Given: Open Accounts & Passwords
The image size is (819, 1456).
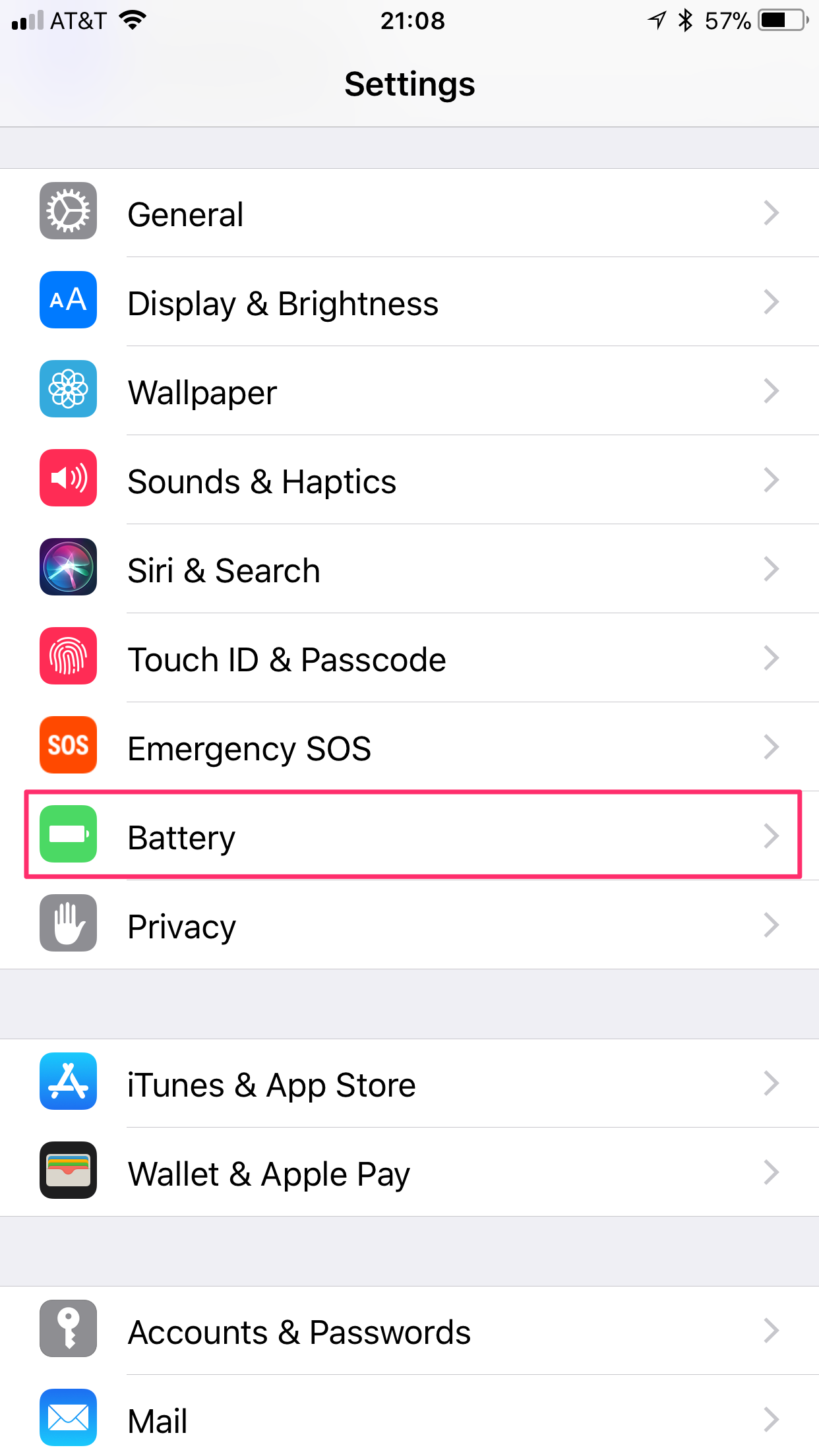Looking at the screenshot, I should (409, 1331).
